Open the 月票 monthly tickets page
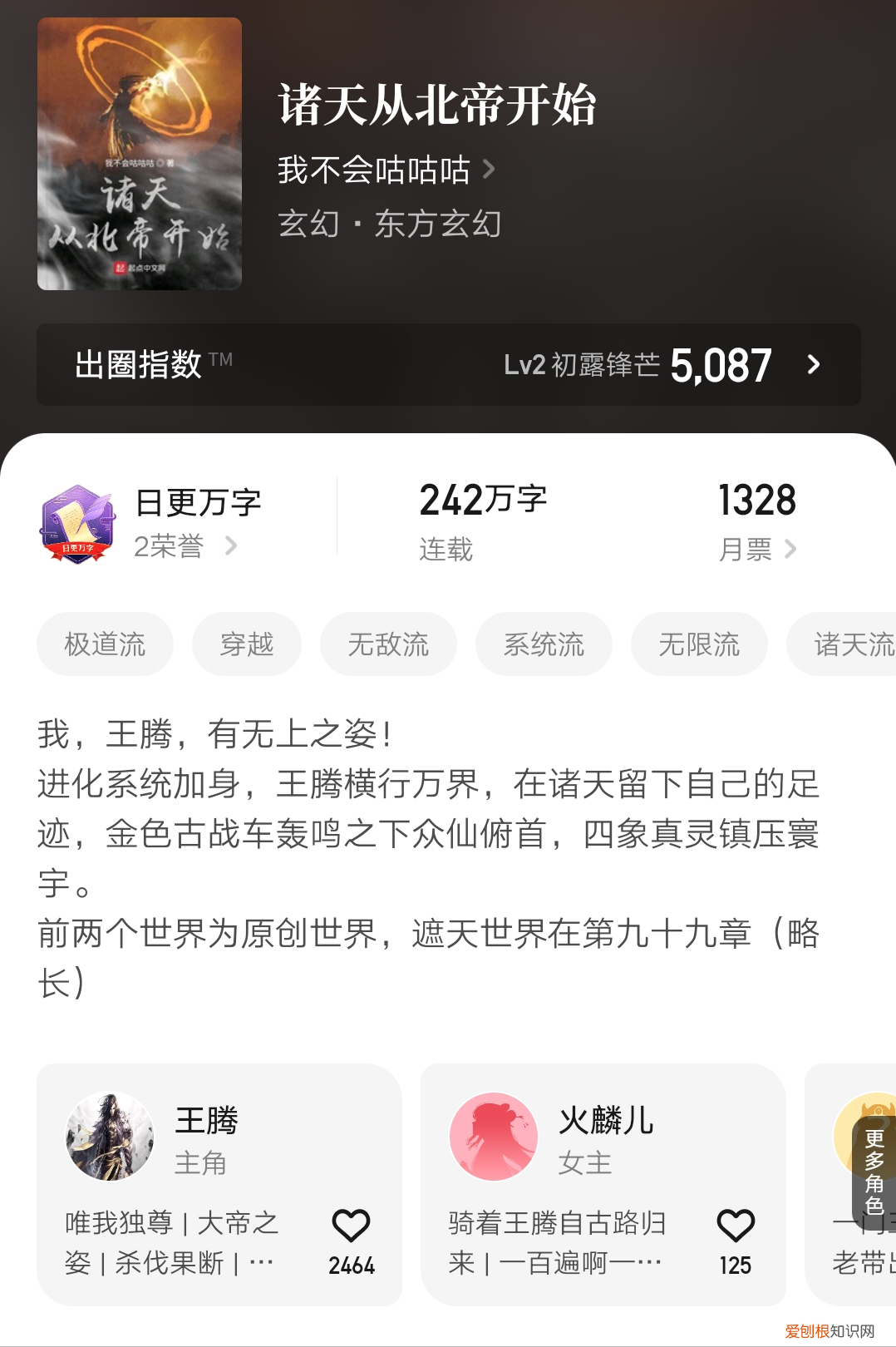Screen dimensions: 896x1347 point(756,549)
